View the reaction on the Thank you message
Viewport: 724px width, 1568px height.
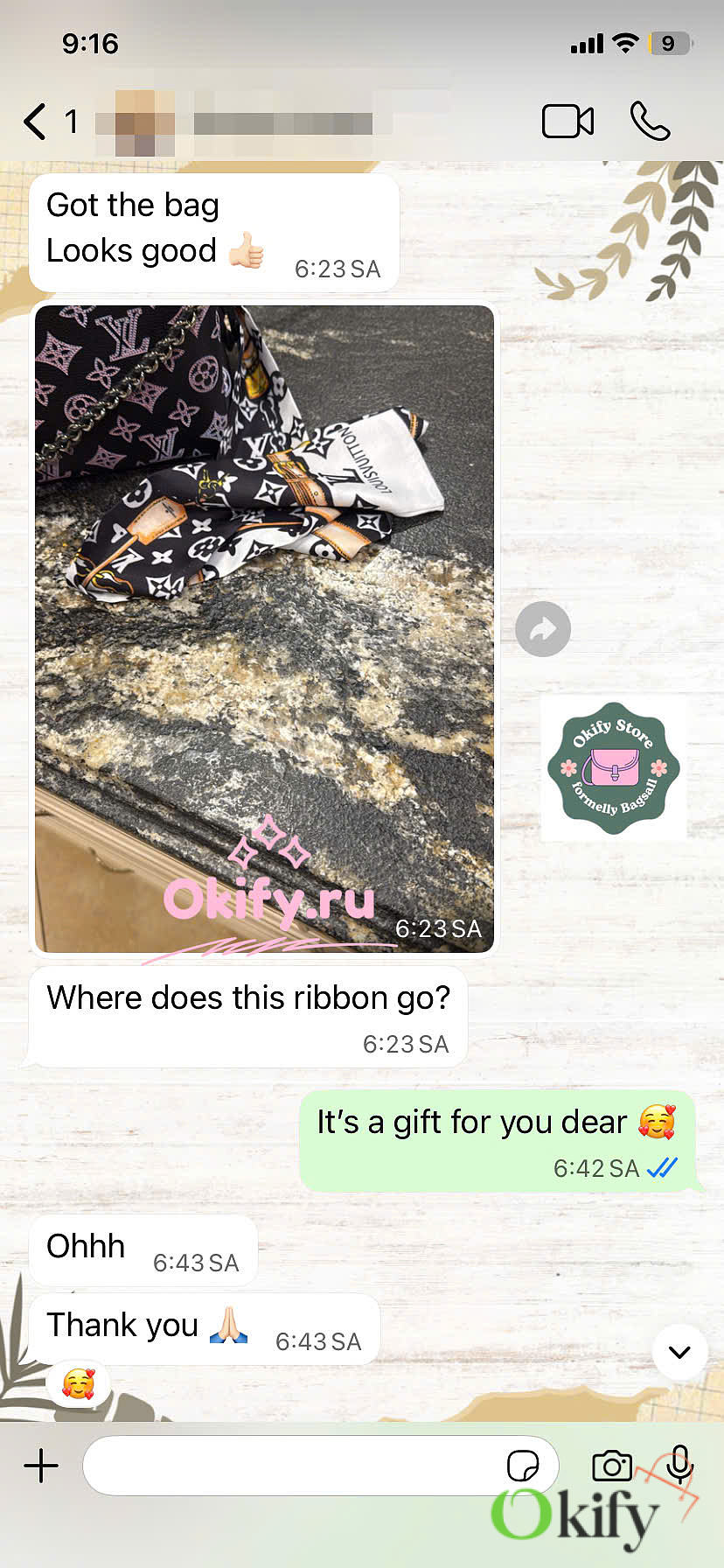(78, 1383)
